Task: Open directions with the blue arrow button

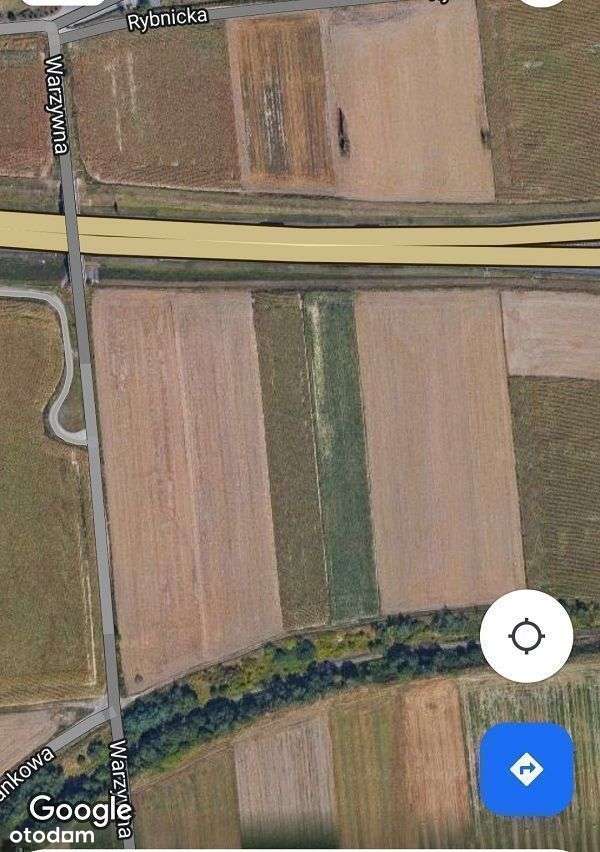Action: pos(526,768)
